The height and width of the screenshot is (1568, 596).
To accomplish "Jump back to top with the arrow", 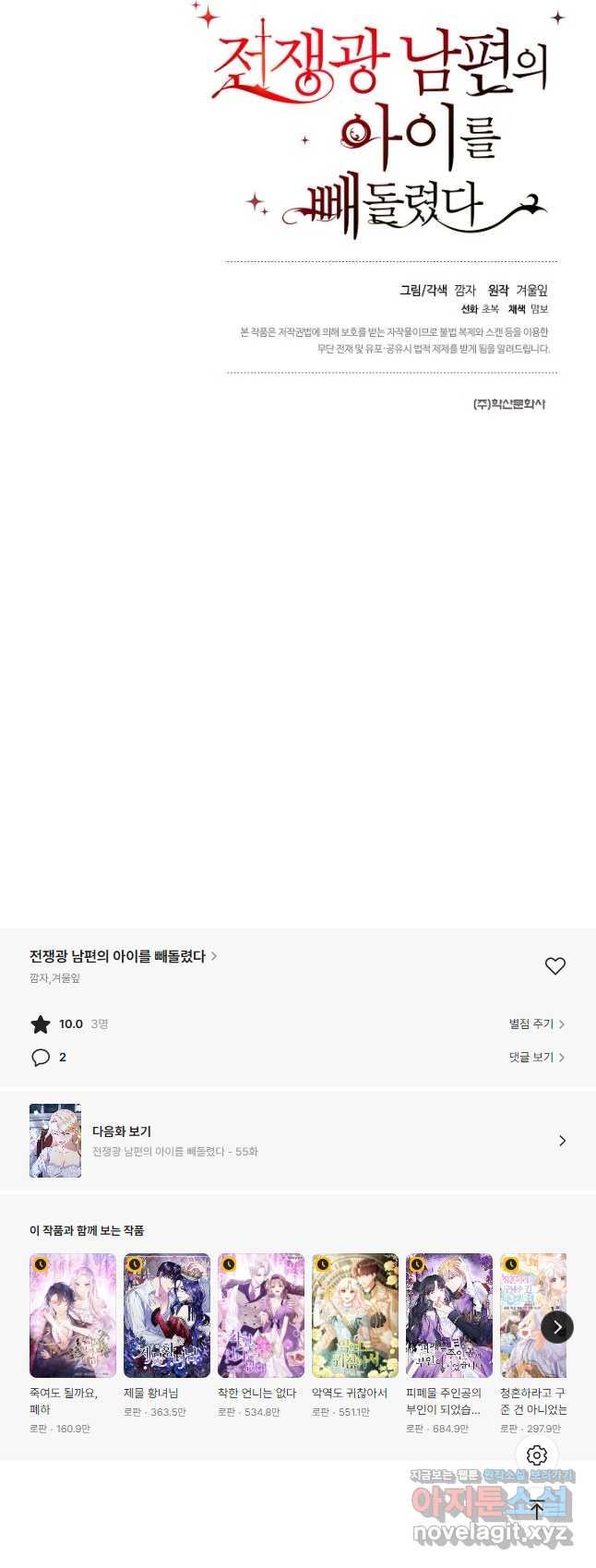I will click(537, 1510).
